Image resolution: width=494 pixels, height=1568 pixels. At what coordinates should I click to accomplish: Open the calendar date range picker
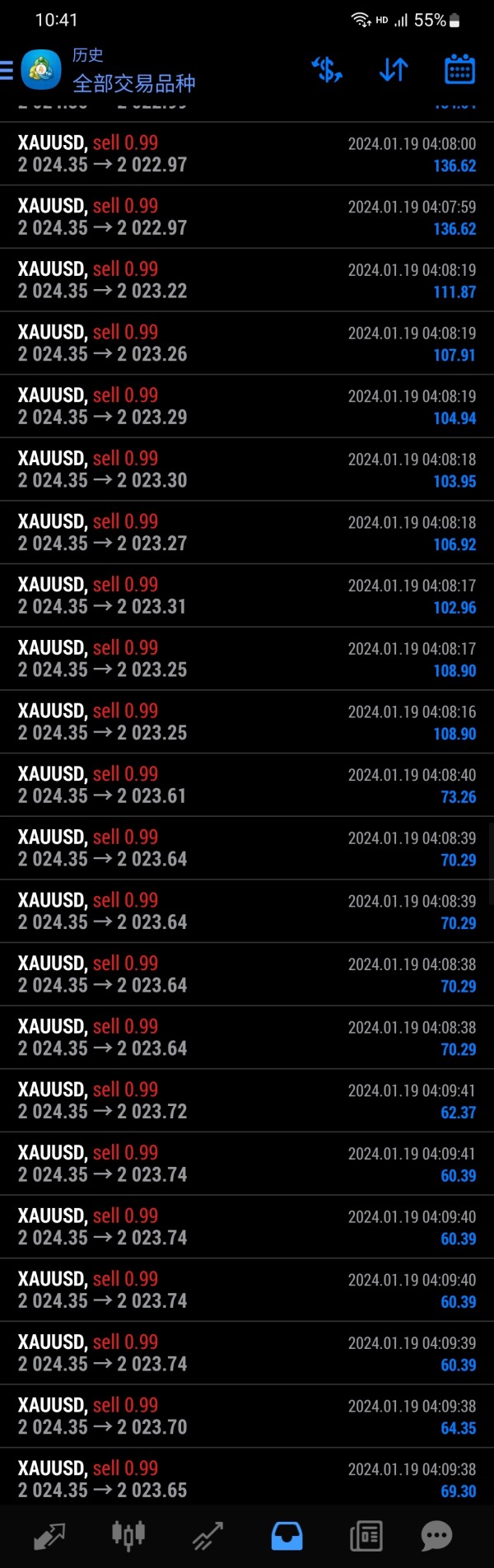pos(459,70)
